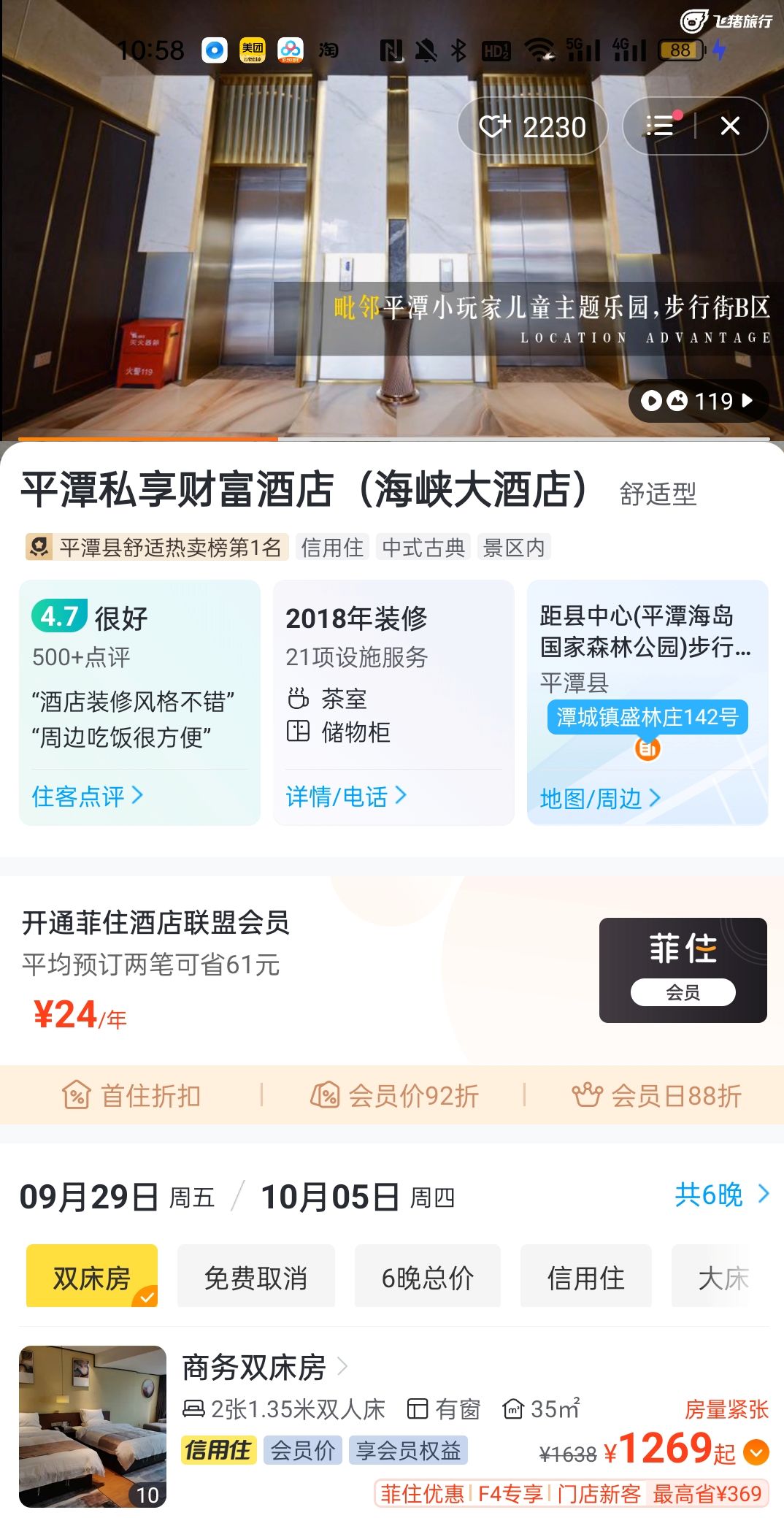Viewport: 784px width, 1518px height.
Task: Add hotel to favorites with the heart button
Action: [x=532, y=126]
